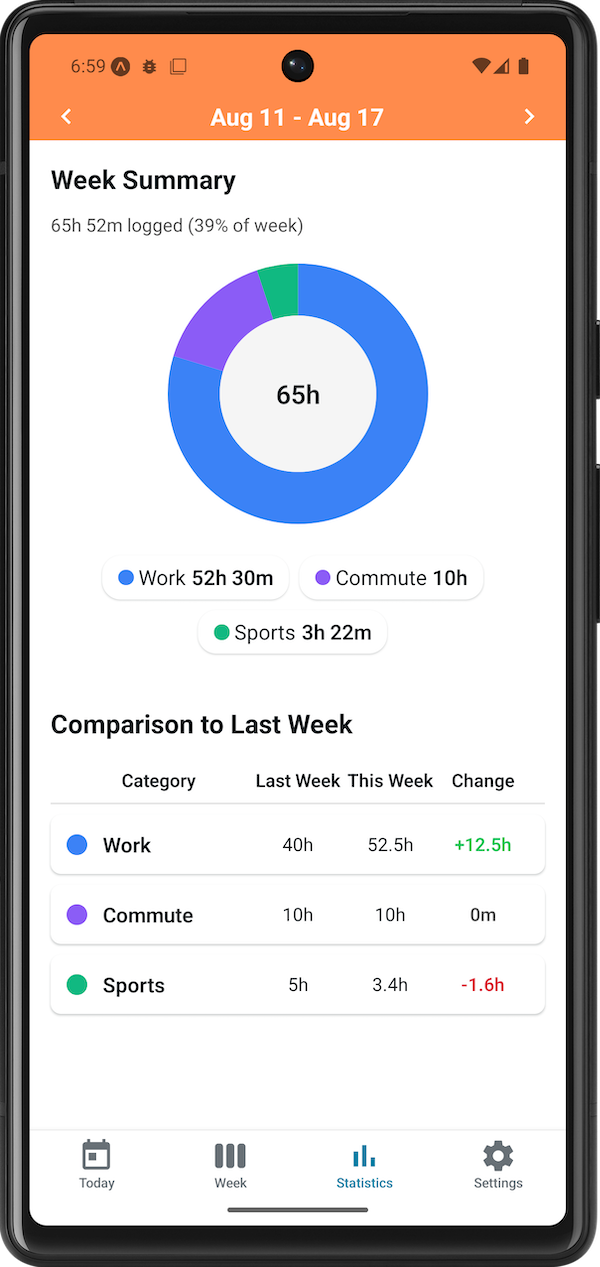Advance to the next week with right arrow
The height and width of the screenshot is (1267, 600).
click(529, 117)
